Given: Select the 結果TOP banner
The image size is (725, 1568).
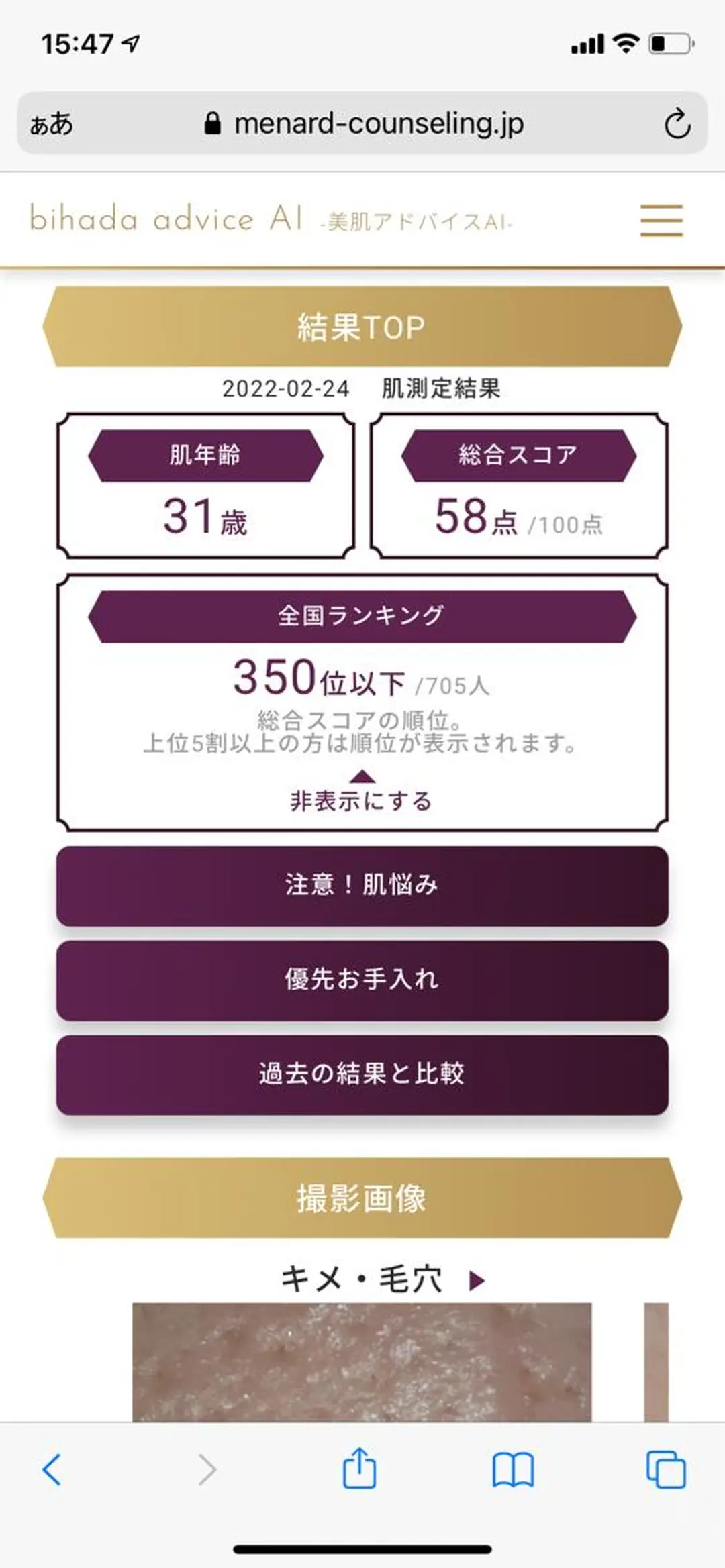Looking at the screenshot, I should (x=362, y=327).
